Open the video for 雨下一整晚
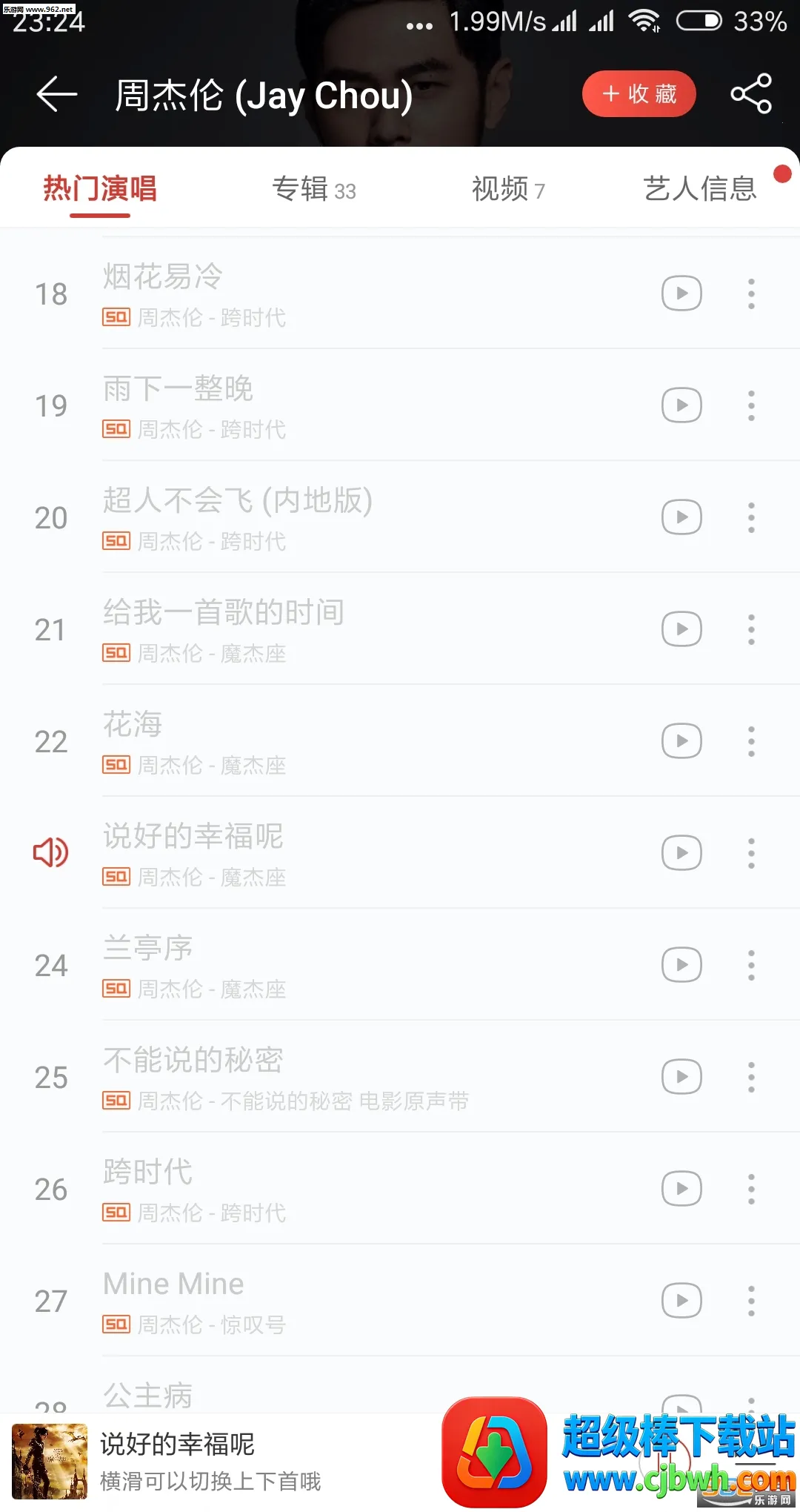 pyautogui.click(x=681, y=405)
